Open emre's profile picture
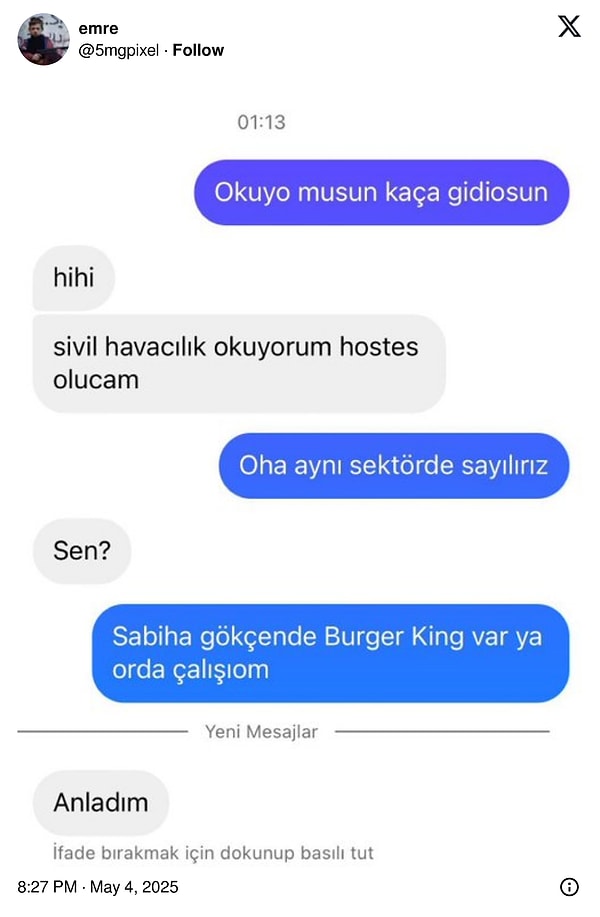The height and width of the screenshot is (917, 600). point(43,40)
